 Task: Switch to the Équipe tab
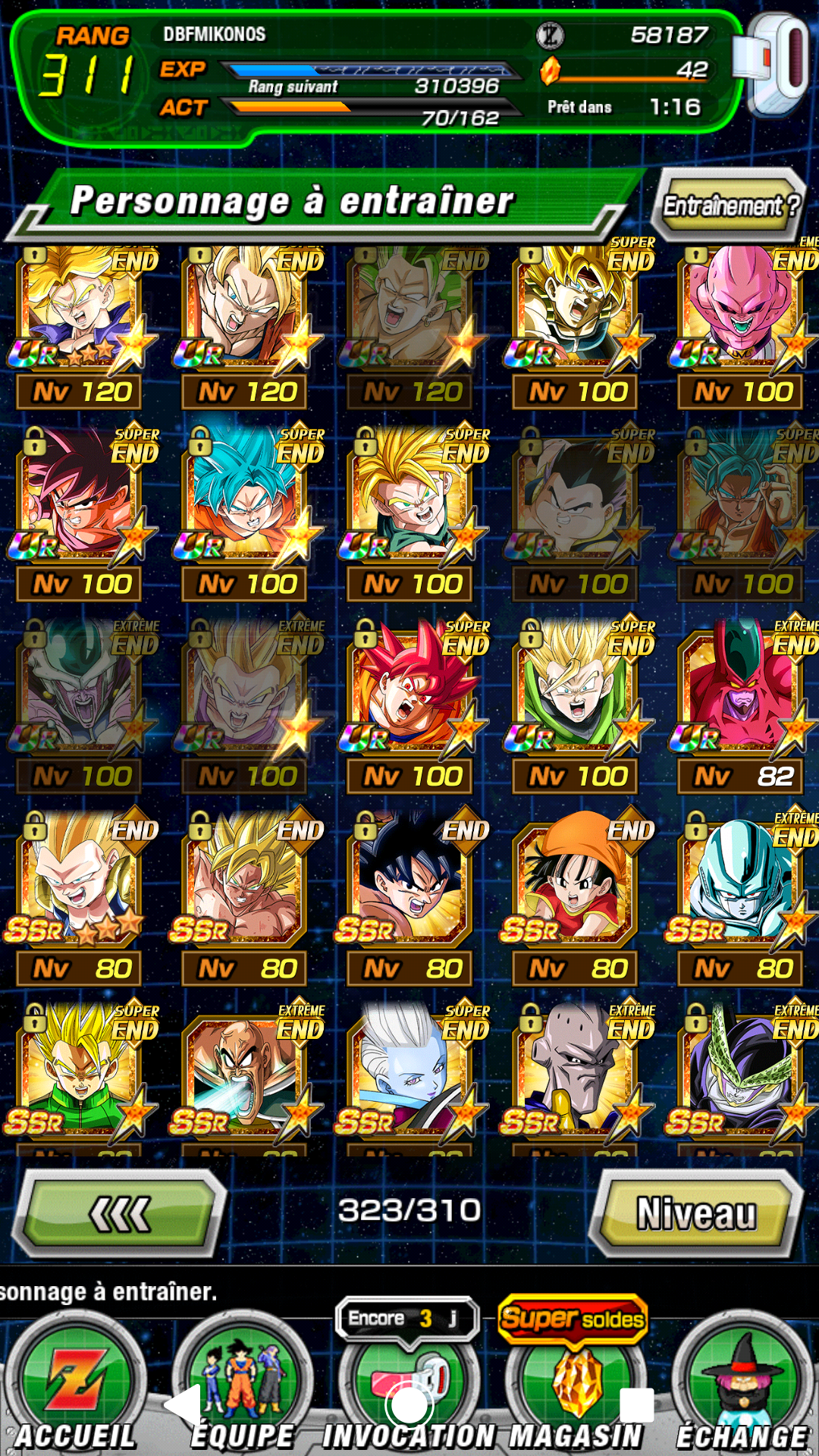[x=243, y=1386]
